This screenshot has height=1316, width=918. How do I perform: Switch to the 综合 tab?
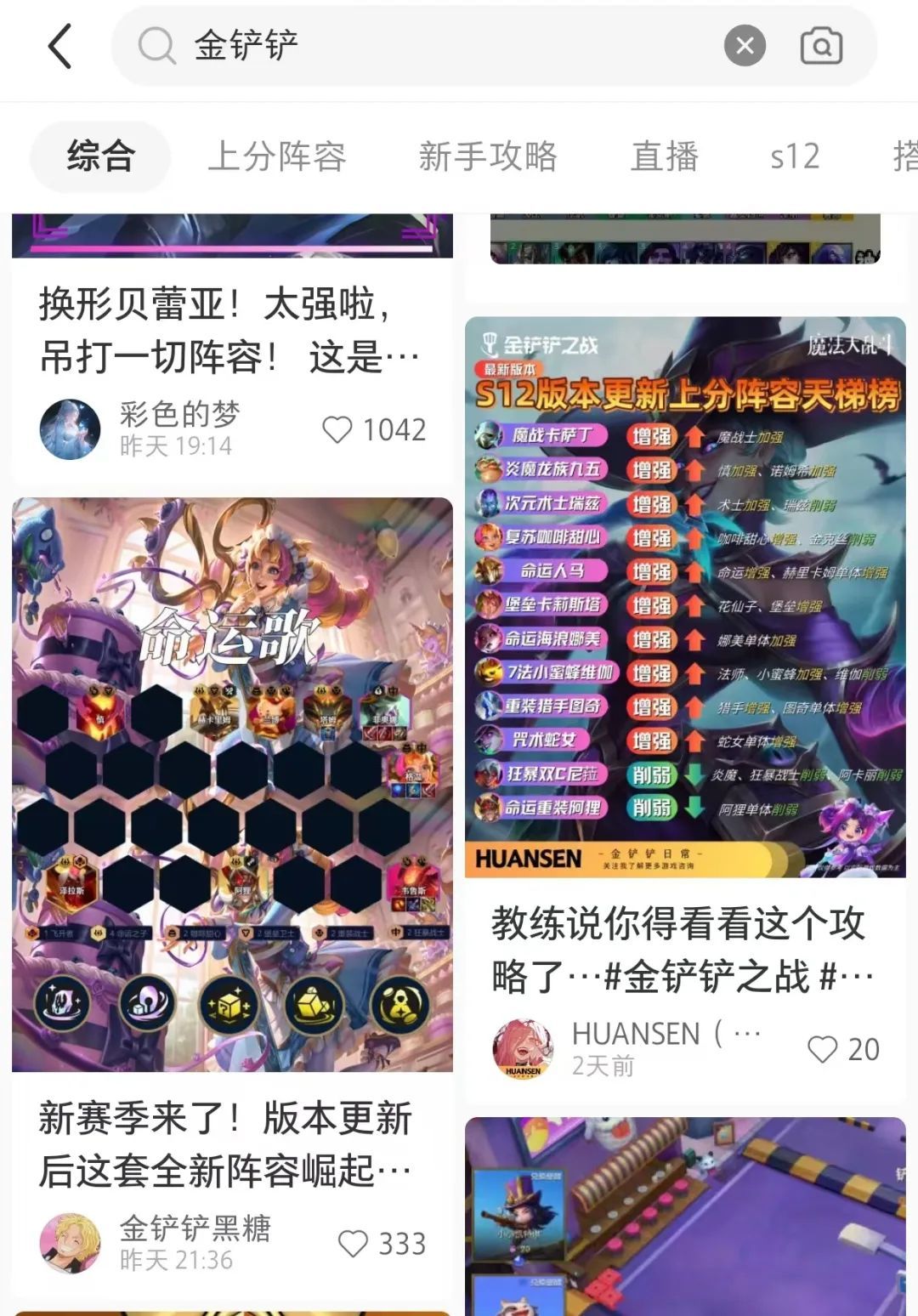99,156
